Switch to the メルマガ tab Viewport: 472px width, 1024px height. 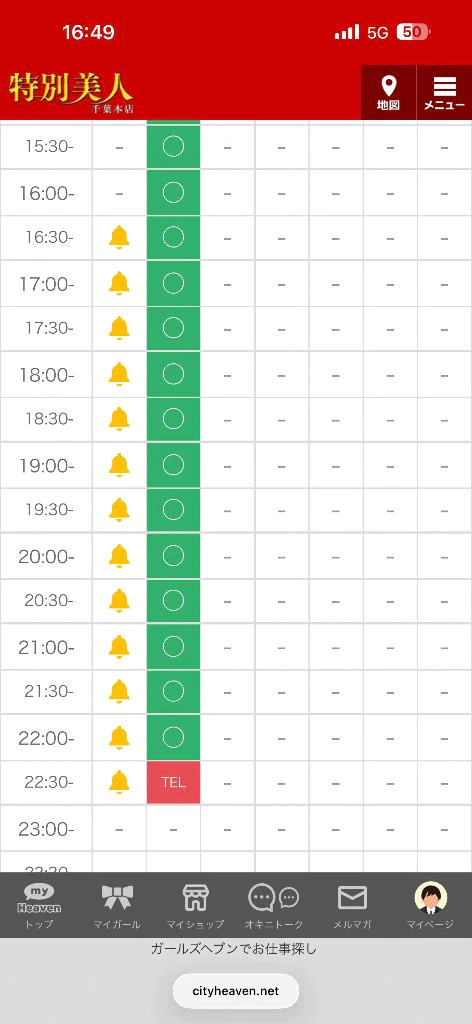(353, 906)
